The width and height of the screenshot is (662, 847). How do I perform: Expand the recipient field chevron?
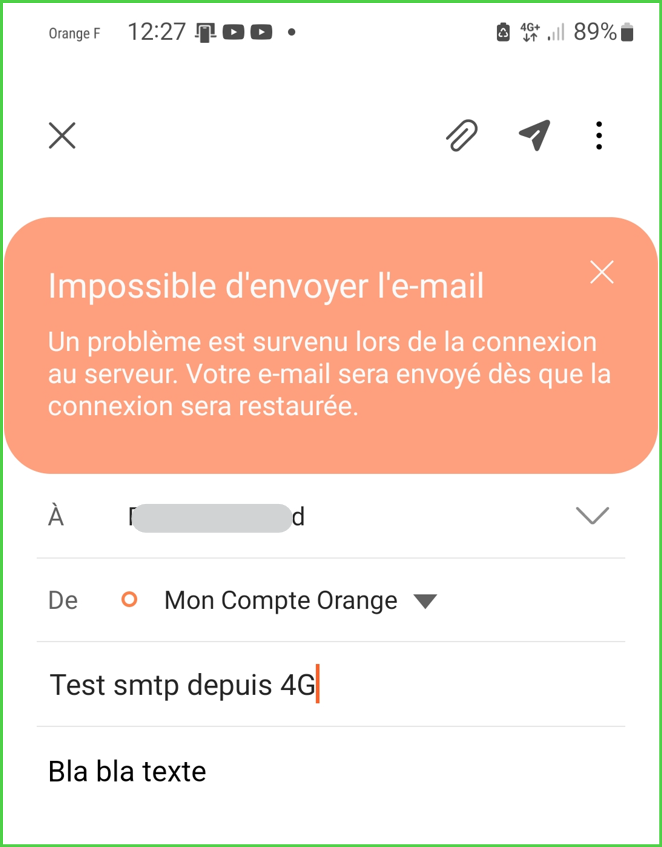click(592, 516)
